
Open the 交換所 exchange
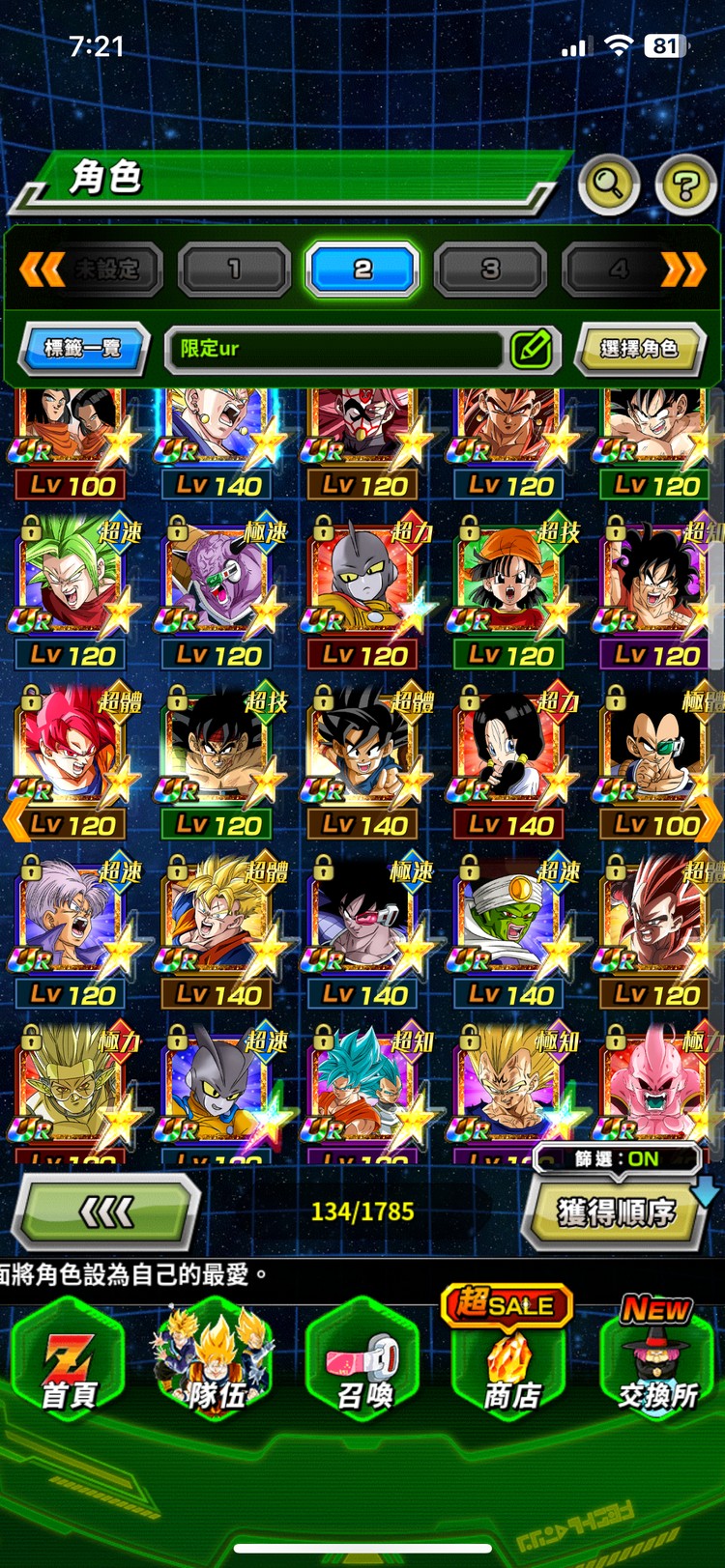click(657, 1362)
